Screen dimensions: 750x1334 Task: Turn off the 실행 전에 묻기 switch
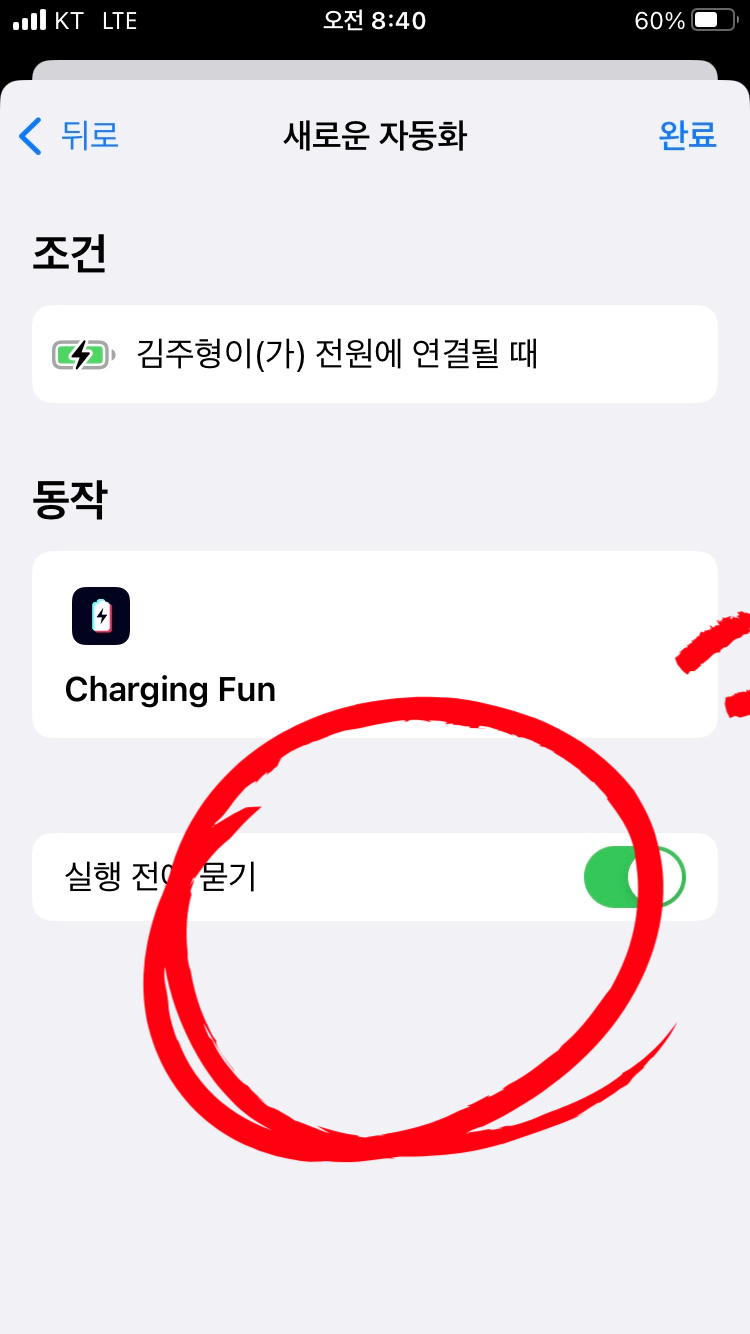click(x=635, y=877)
